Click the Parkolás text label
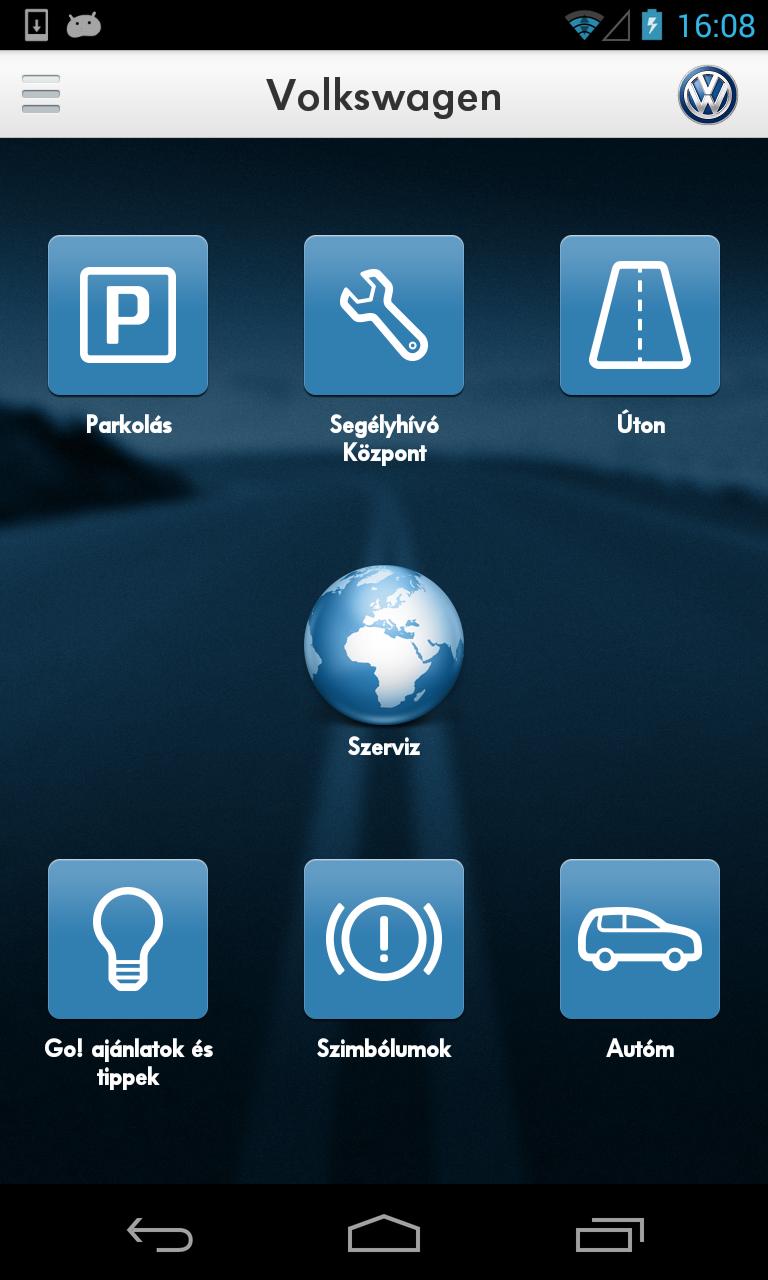This screenshot has height=1280, width=768. 127,424
